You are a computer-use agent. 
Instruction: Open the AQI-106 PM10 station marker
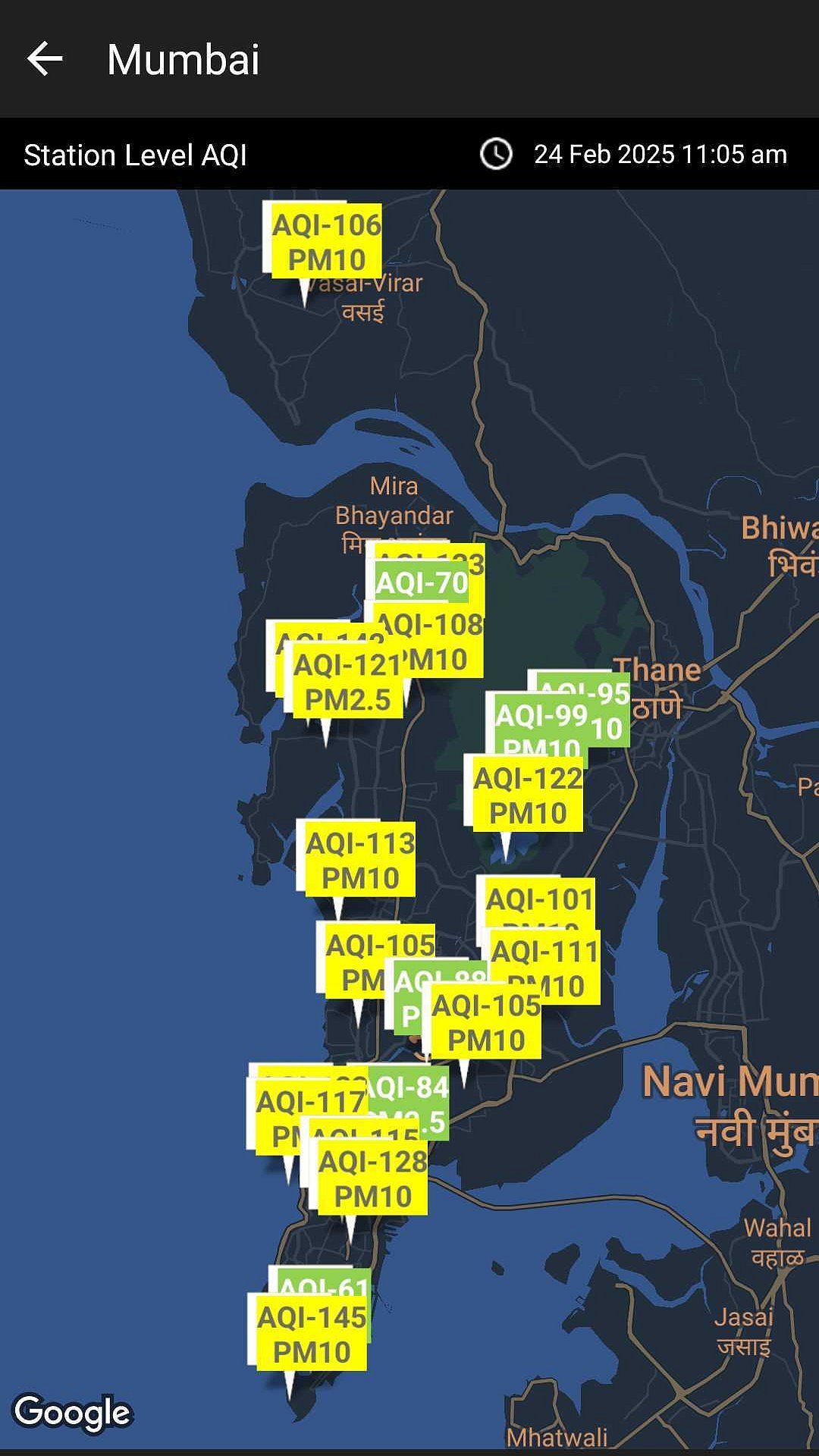point(326,241)
